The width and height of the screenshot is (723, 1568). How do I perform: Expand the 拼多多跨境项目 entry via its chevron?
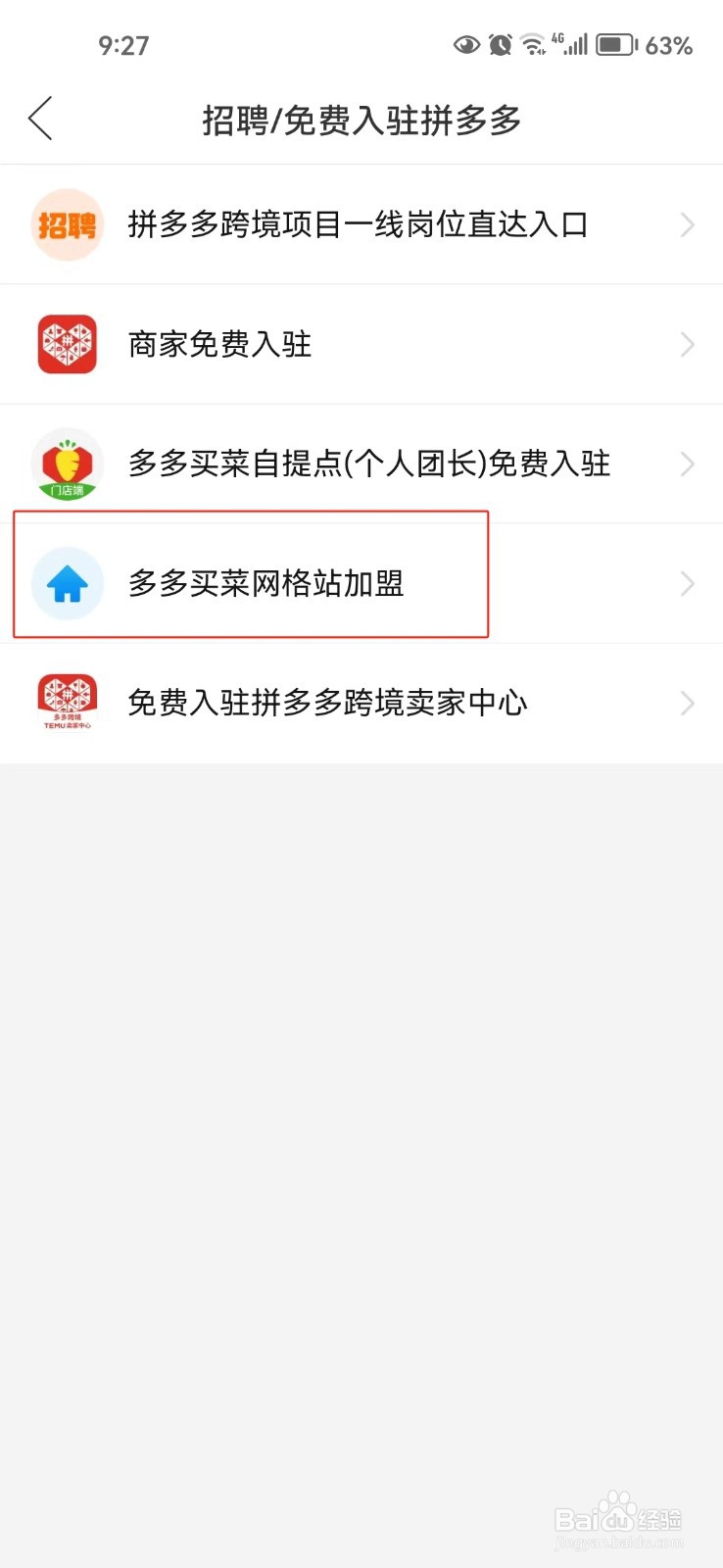point(687,224)
